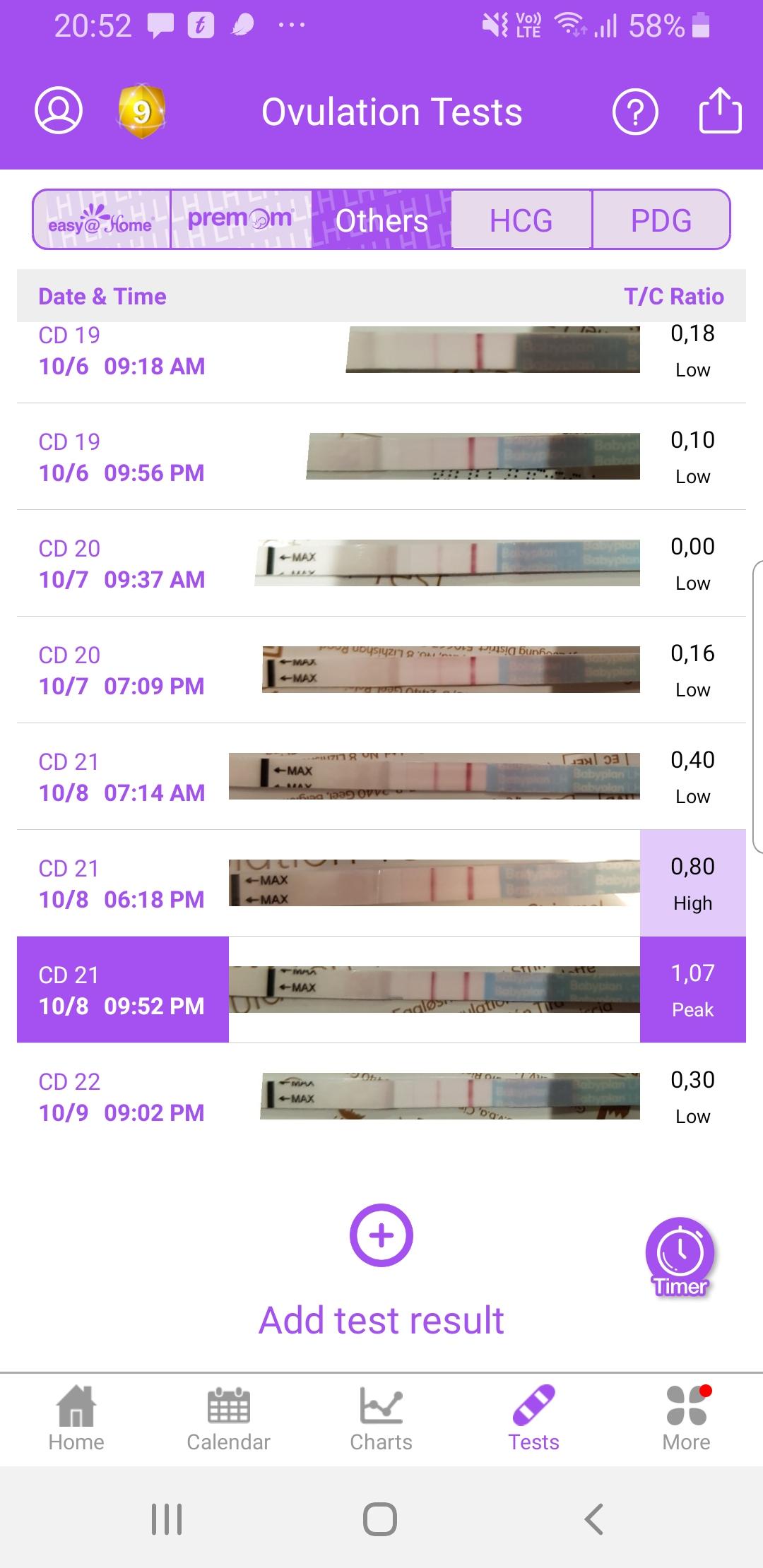Viewport: 763px width, 1568px height.
Task: Switch to the PDG tab
Action: click(661, 220)
